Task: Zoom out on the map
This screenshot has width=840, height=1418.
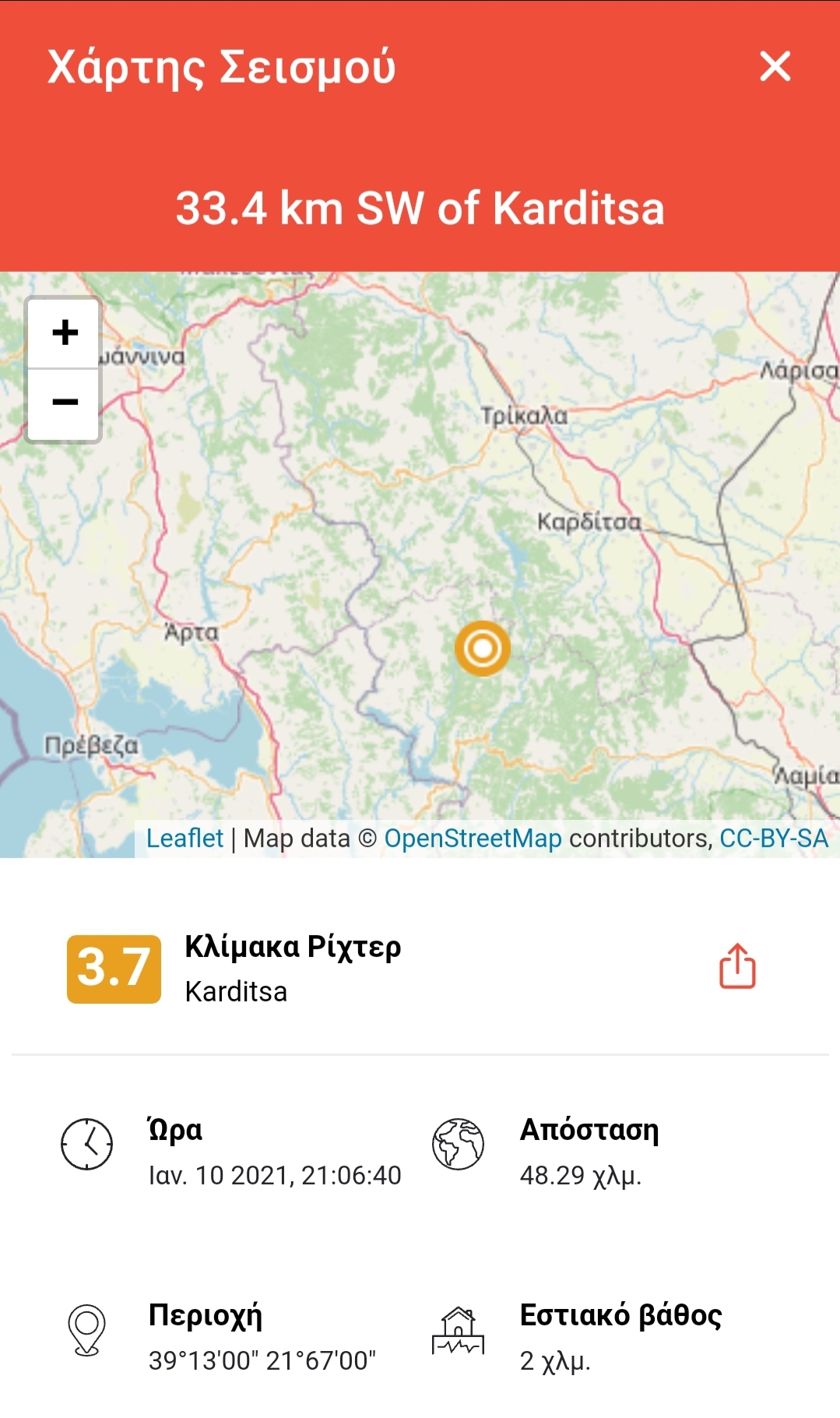Action: click(65, 403)
